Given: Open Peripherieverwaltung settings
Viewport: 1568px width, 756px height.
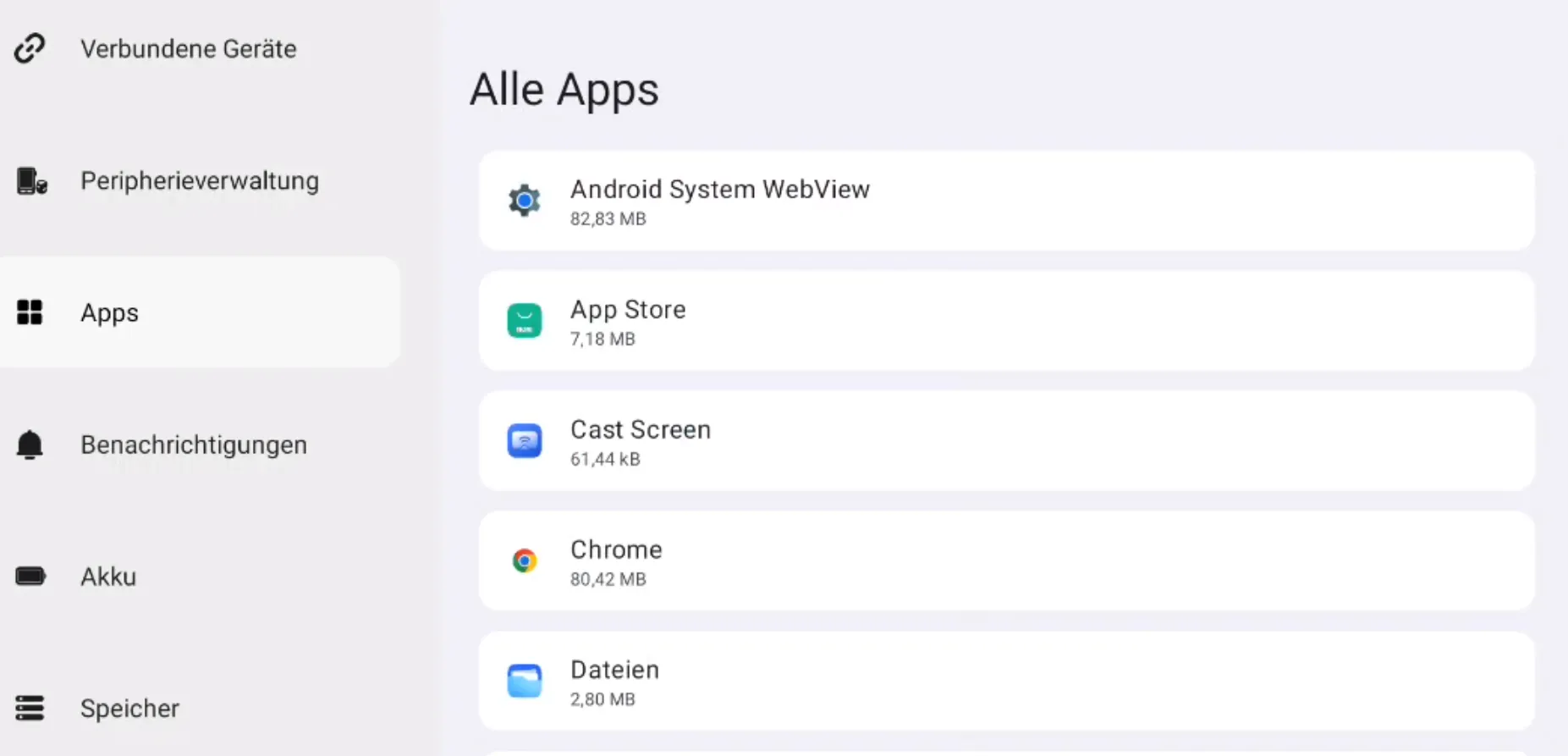Looking at the screenshot, I should pyautogui.click(x=199, y=181).
